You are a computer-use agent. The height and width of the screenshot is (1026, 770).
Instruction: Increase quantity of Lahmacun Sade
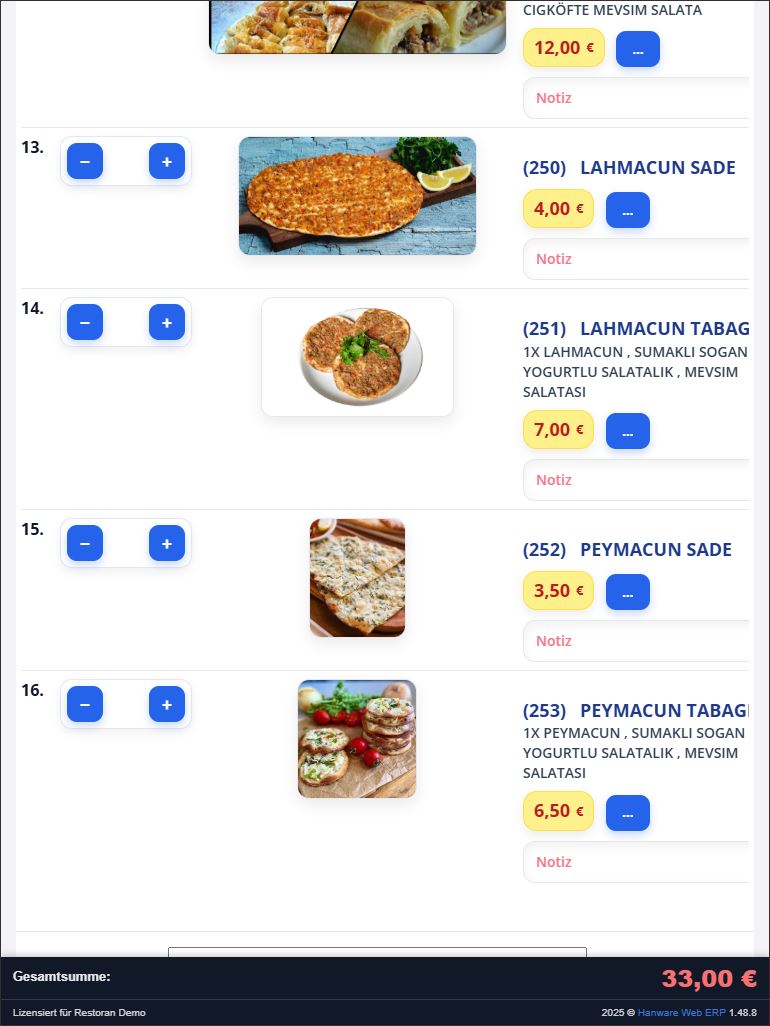click(167, 161)
